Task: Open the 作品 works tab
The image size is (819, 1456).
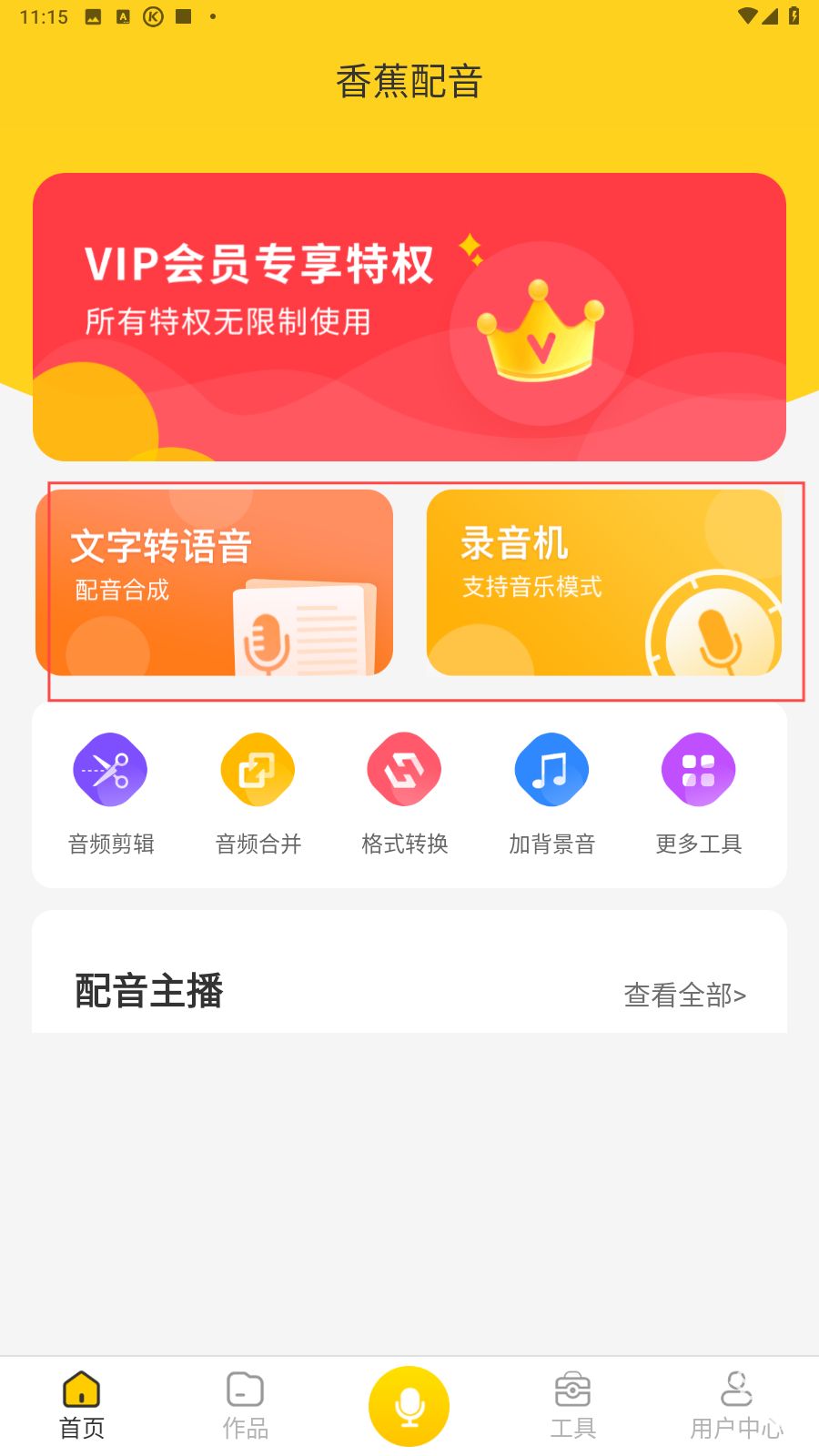Action: click(244, 1405)
